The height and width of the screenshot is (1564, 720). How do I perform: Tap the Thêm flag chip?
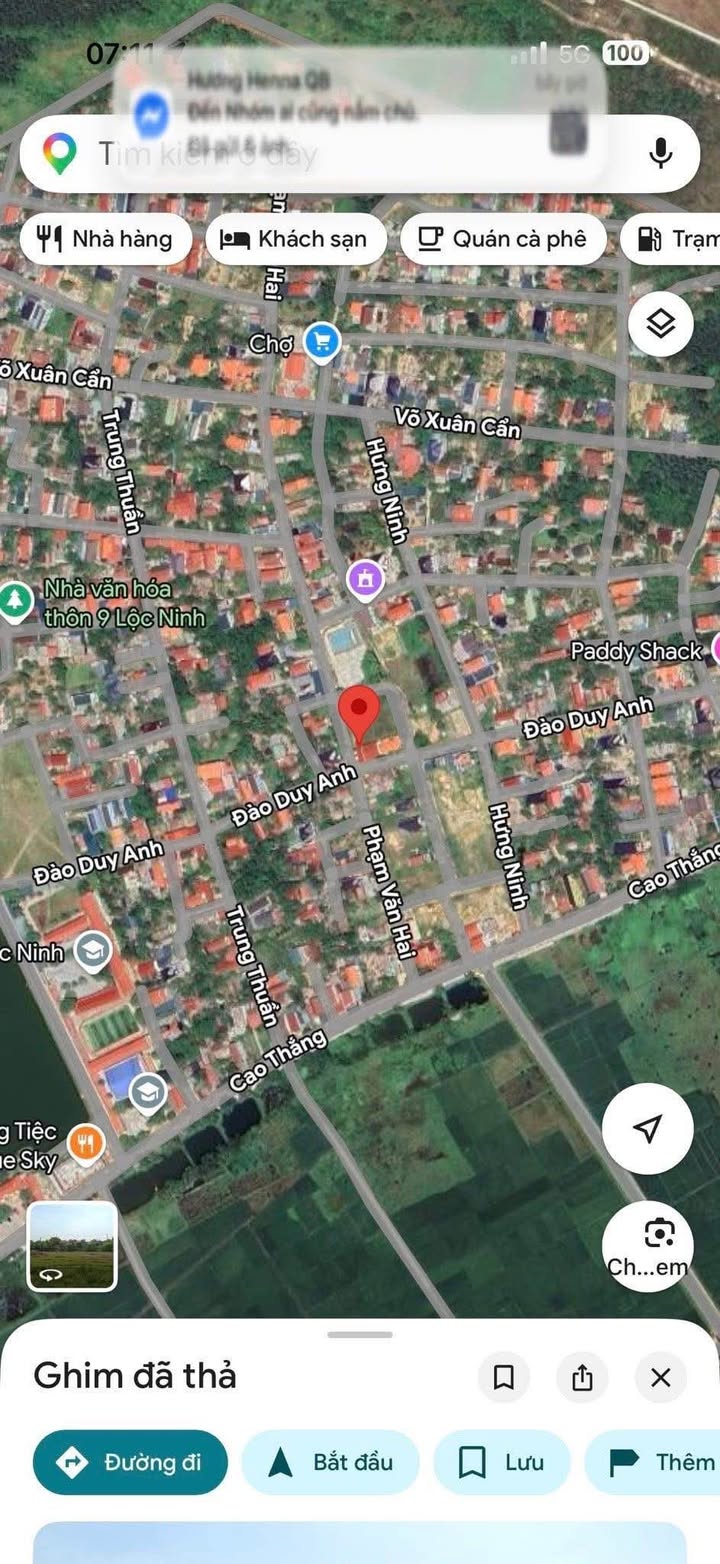click(662, 1462)
